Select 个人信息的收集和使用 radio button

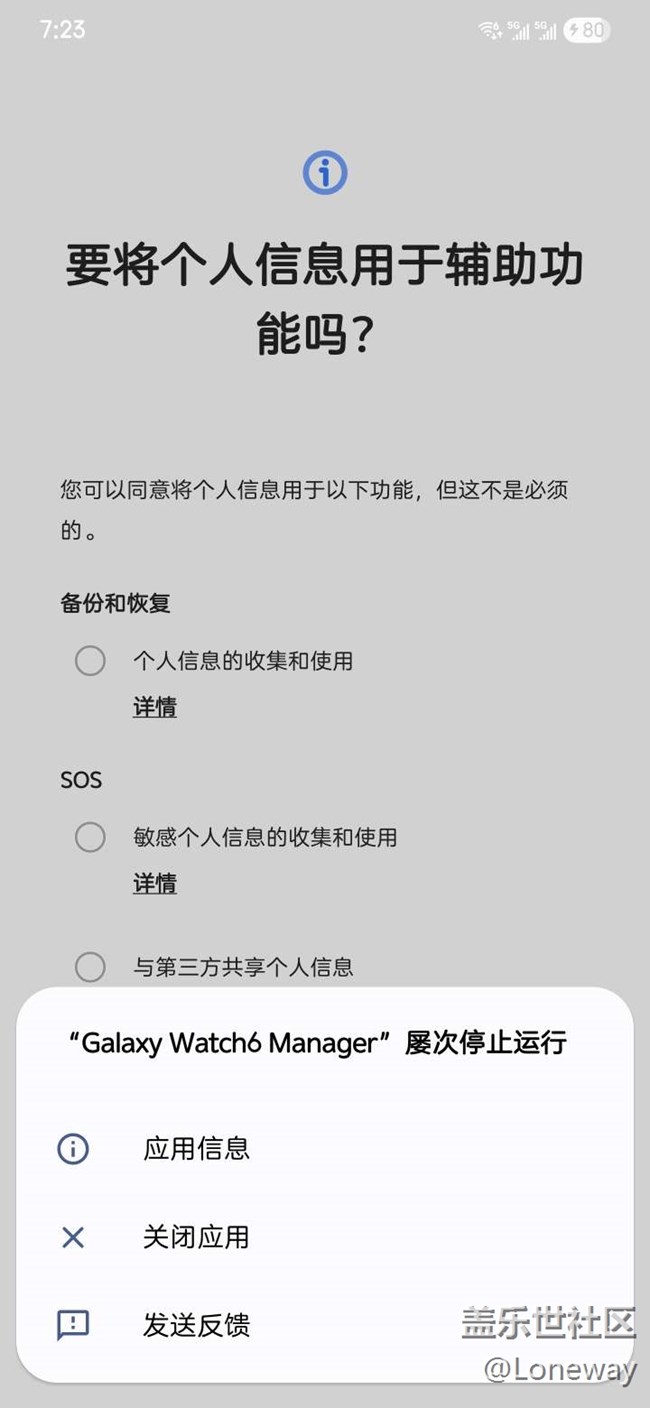[x=90, y=661]
